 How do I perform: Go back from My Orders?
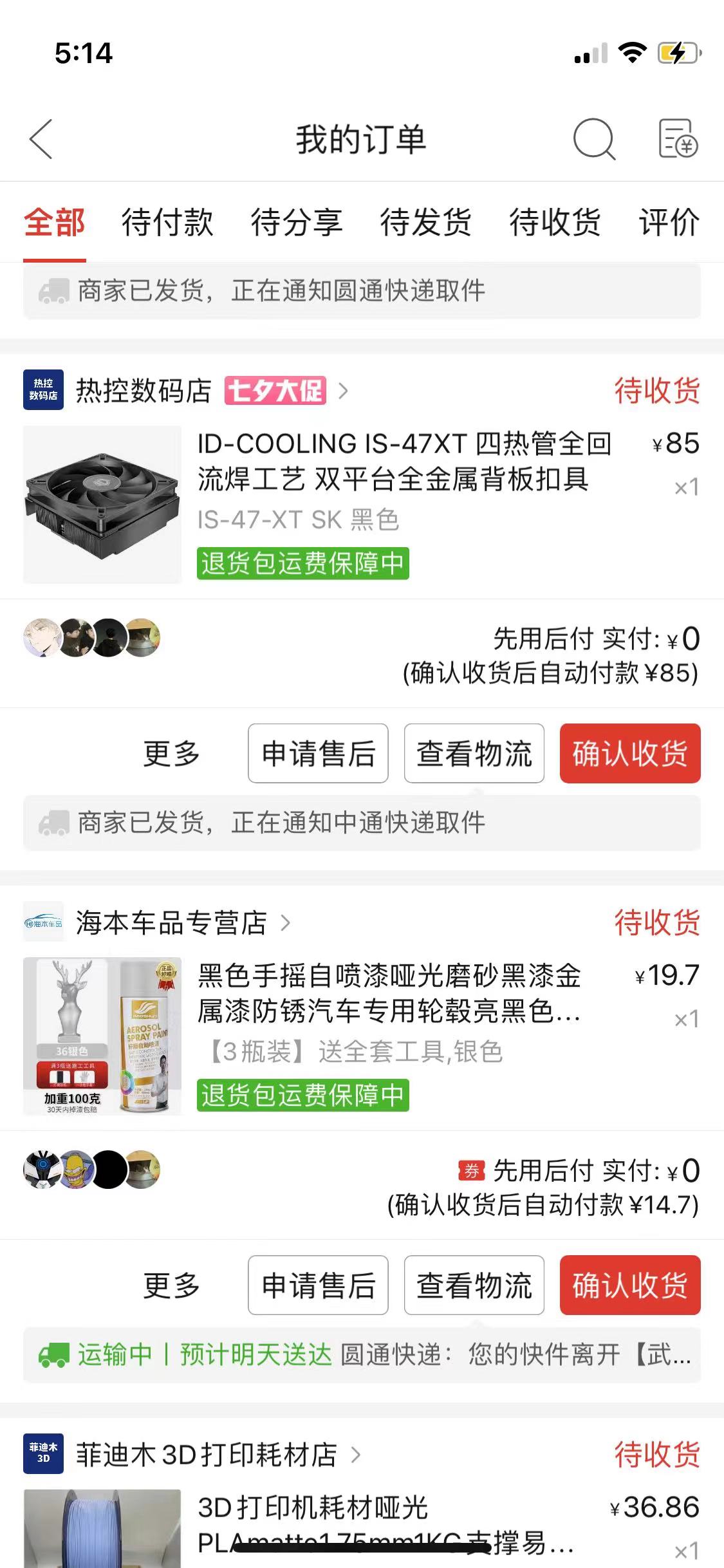tap(41, 139)
